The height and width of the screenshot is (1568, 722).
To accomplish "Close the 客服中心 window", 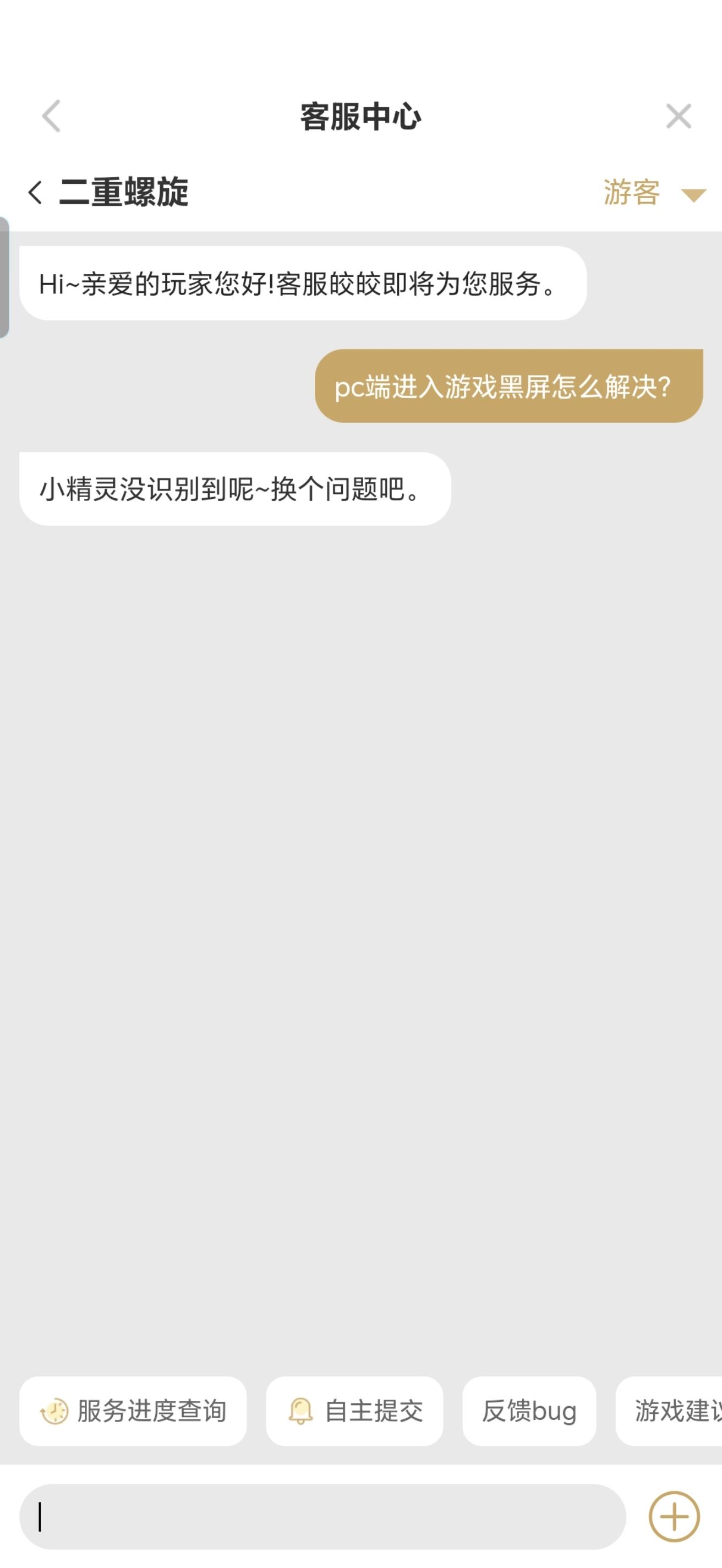I will pyautogui.click(x=678, y=116).
